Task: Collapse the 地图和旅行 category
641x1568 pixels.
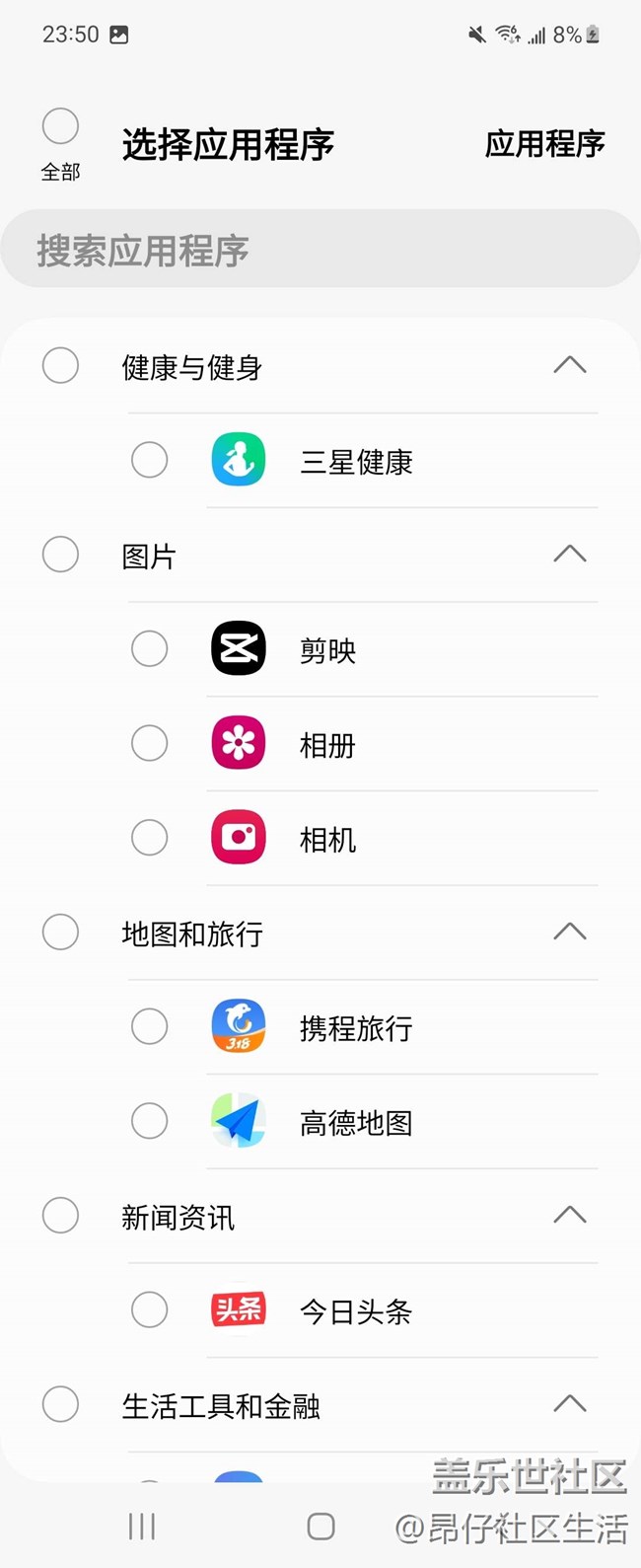Action: [x=570, y=932]
